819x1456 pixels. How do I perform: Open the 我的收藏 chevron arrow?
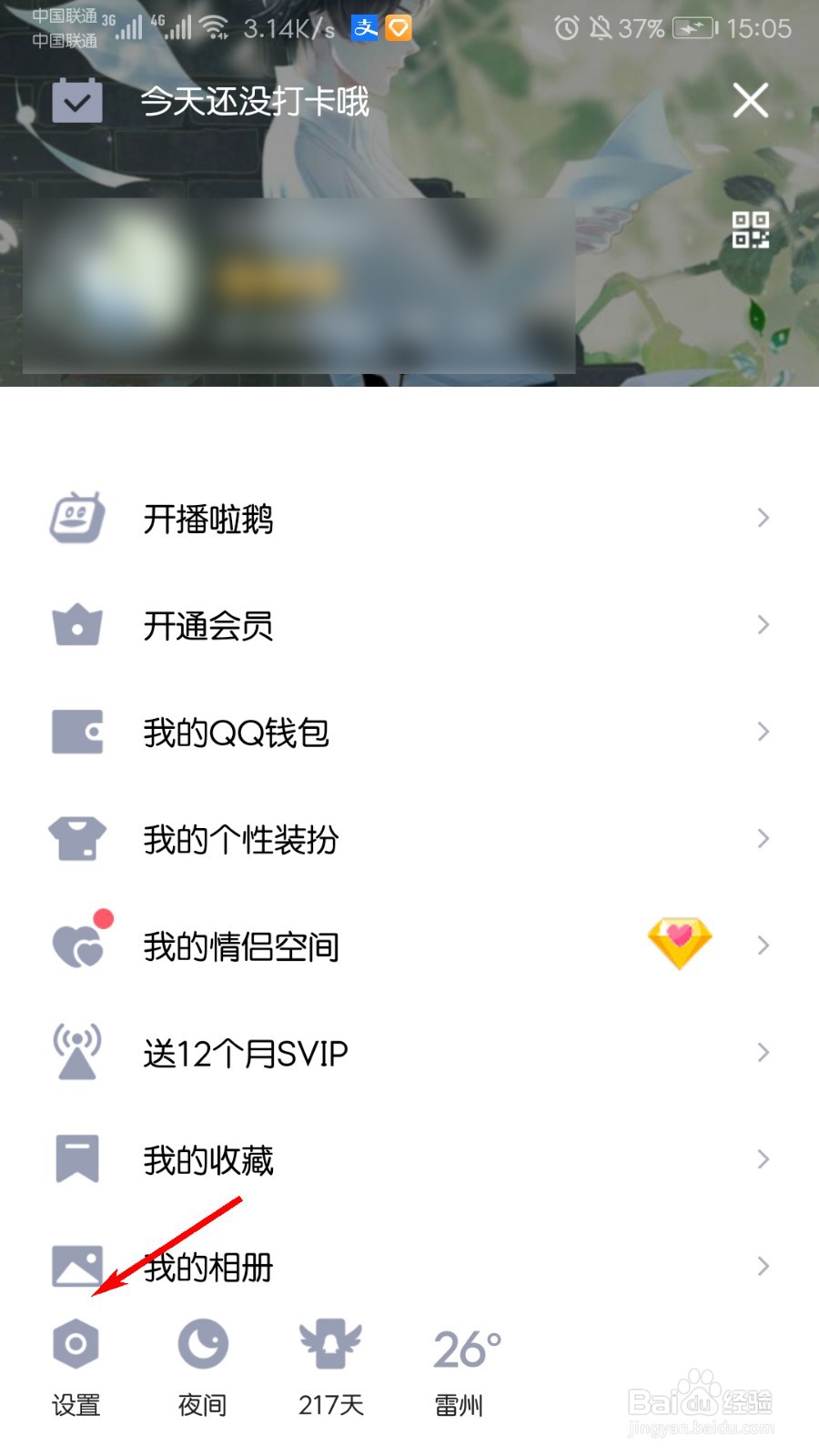[763, 1158]
